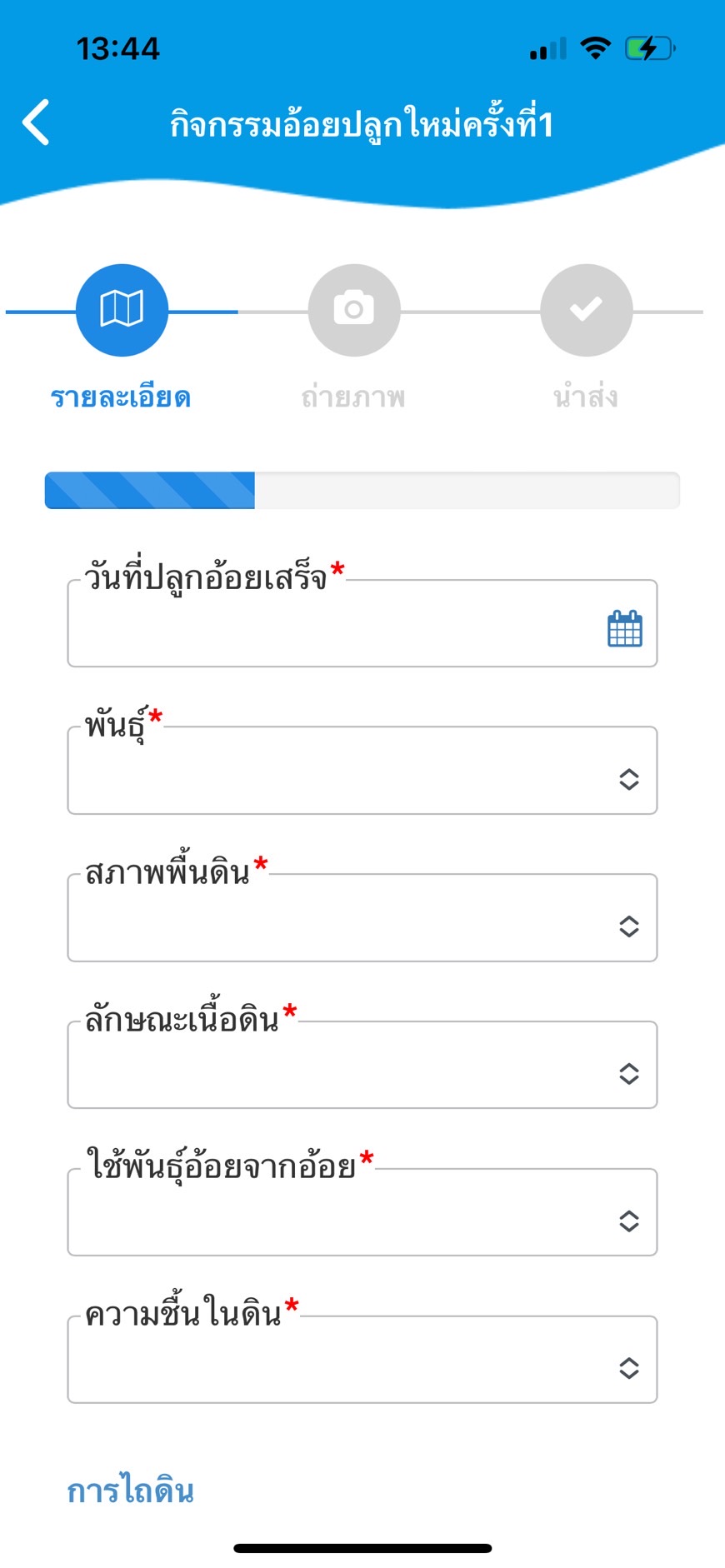725x1568 pixels.
Task: Switch to the ถ่ายภาพ camera step
Action: pyautogui.click(x=354, y=310)
